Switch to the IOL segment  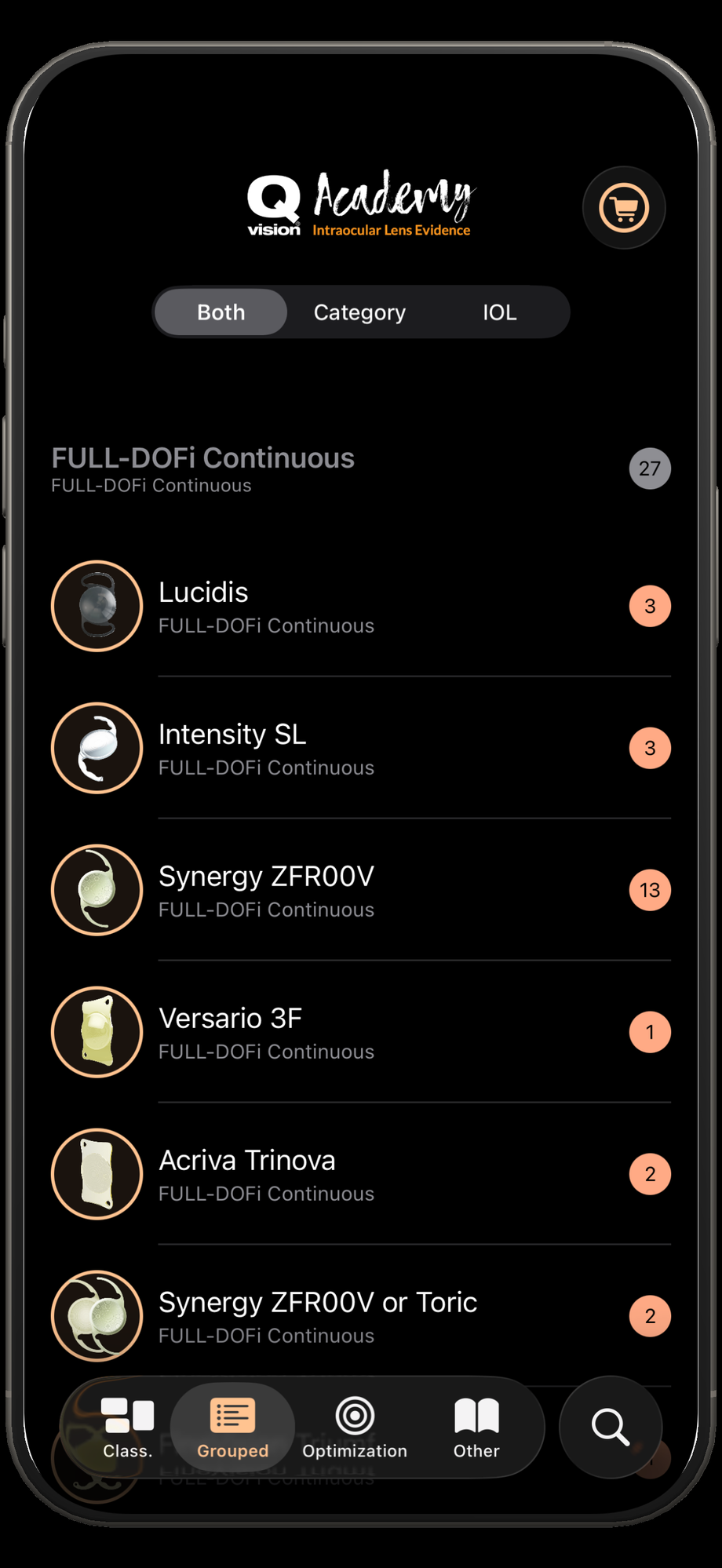click(x=499, y=312)
